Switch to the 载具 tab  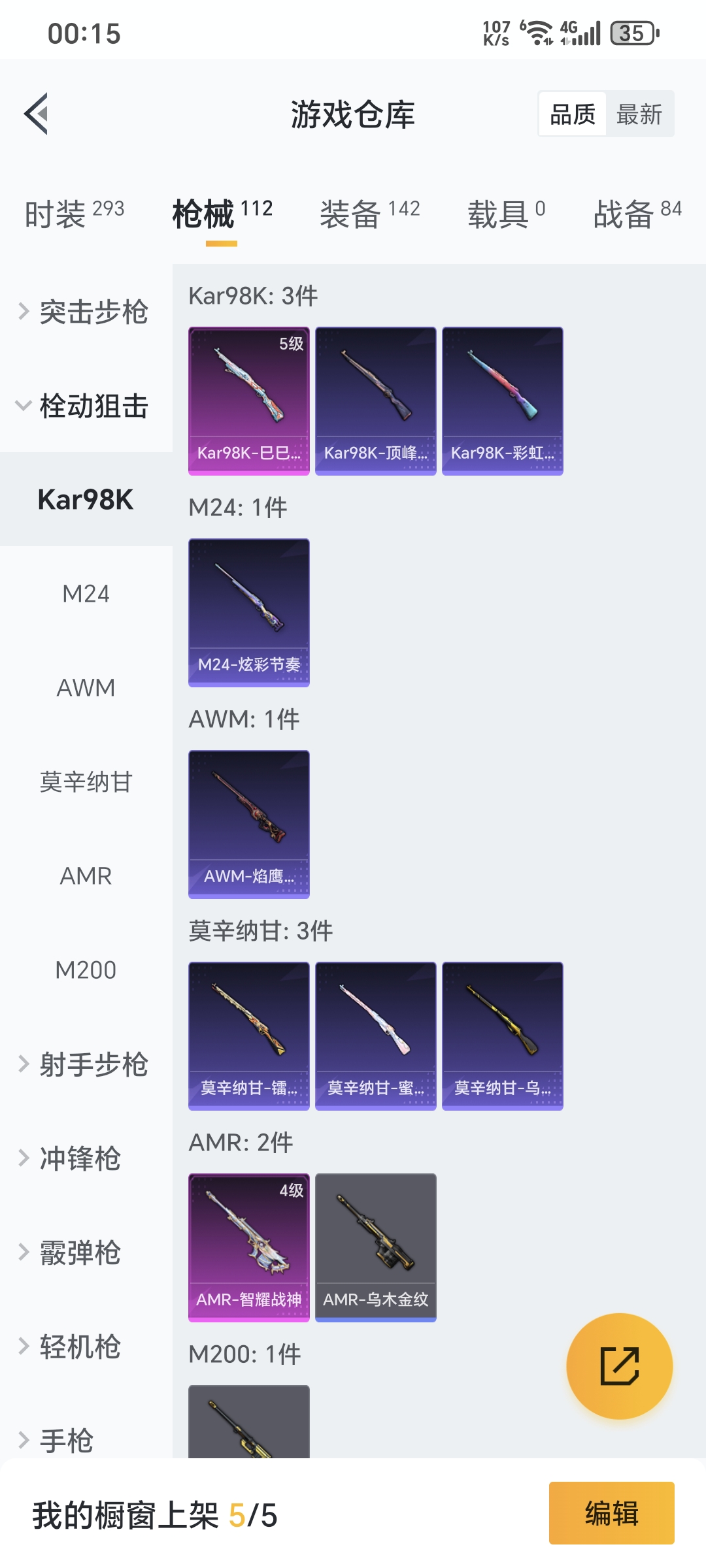[x=506, y=214]
